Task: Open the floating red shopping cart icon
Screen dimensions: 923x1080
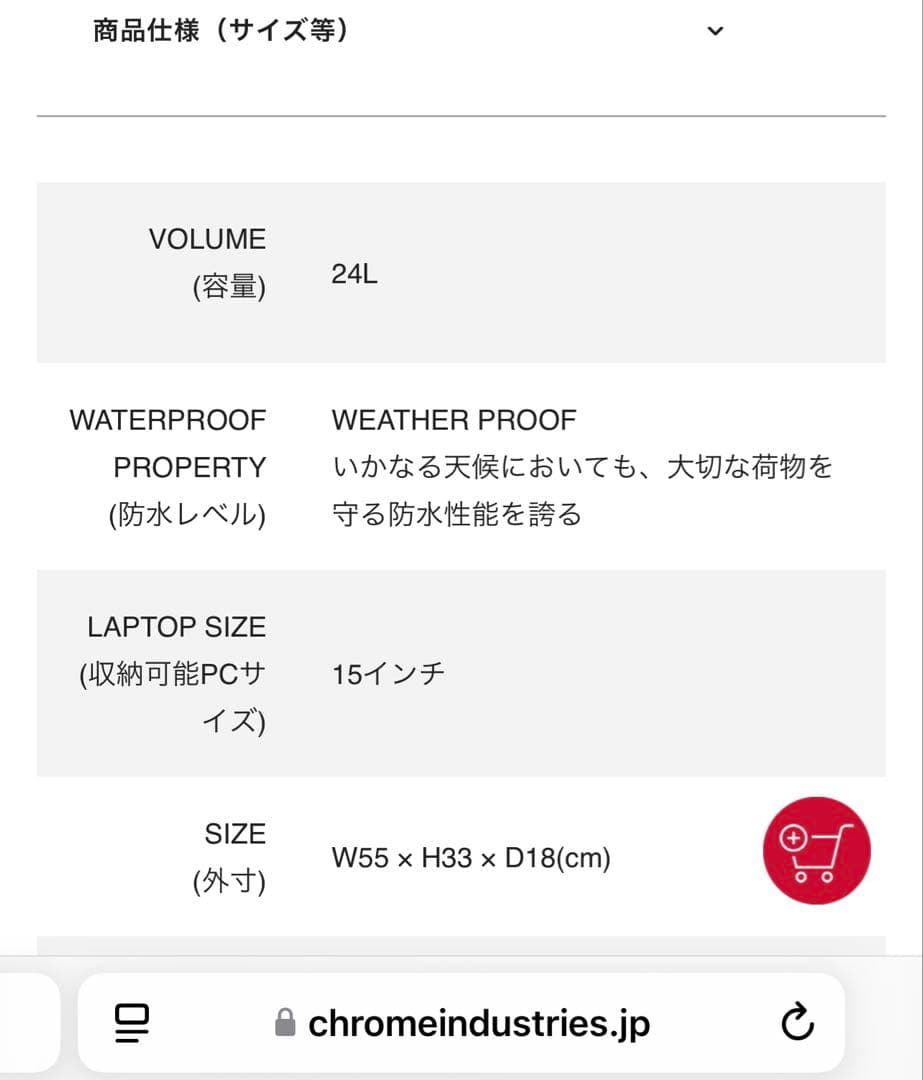Action: coord(817,851)
